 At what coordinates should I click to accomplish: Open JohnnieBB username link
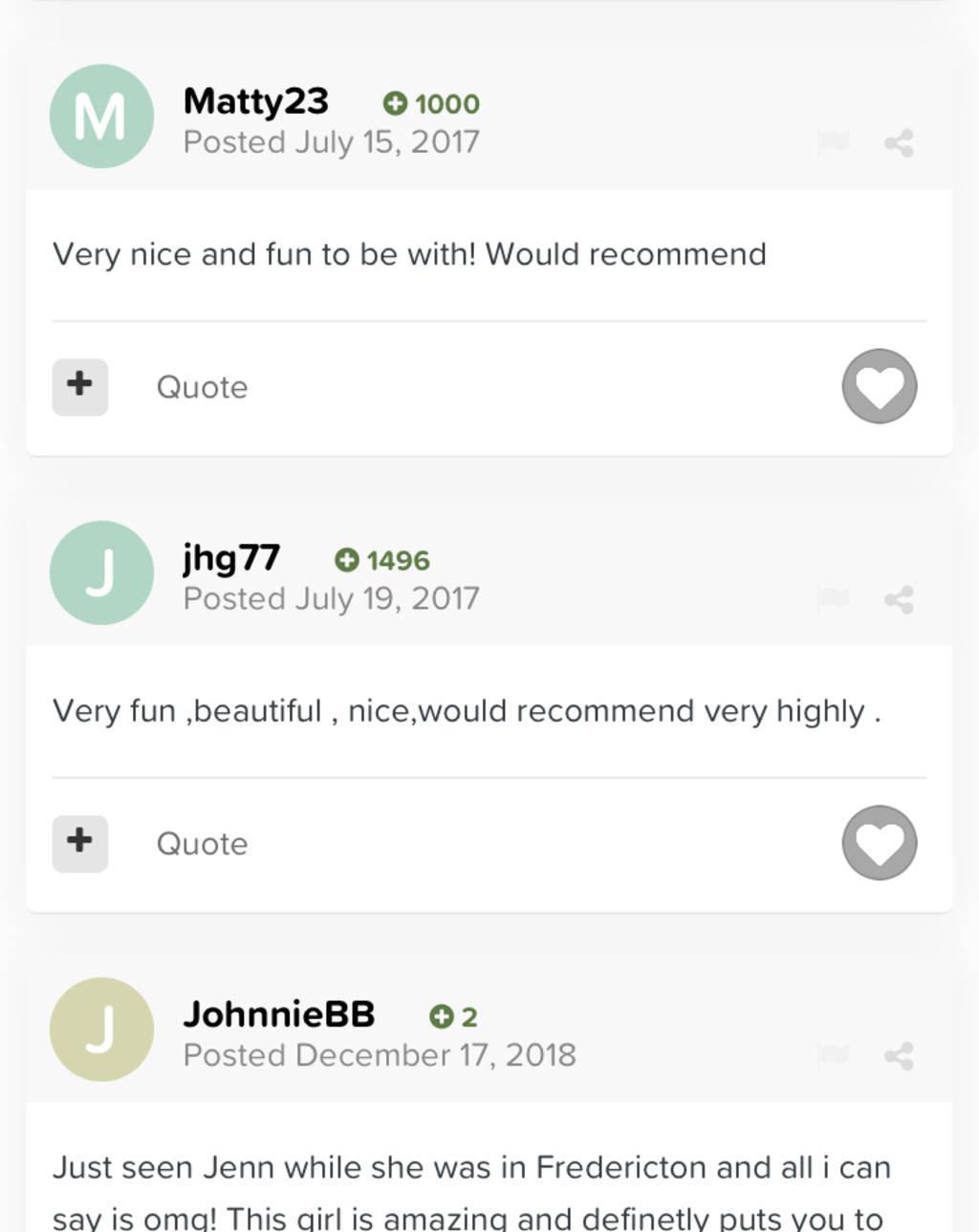(278, 1014)
